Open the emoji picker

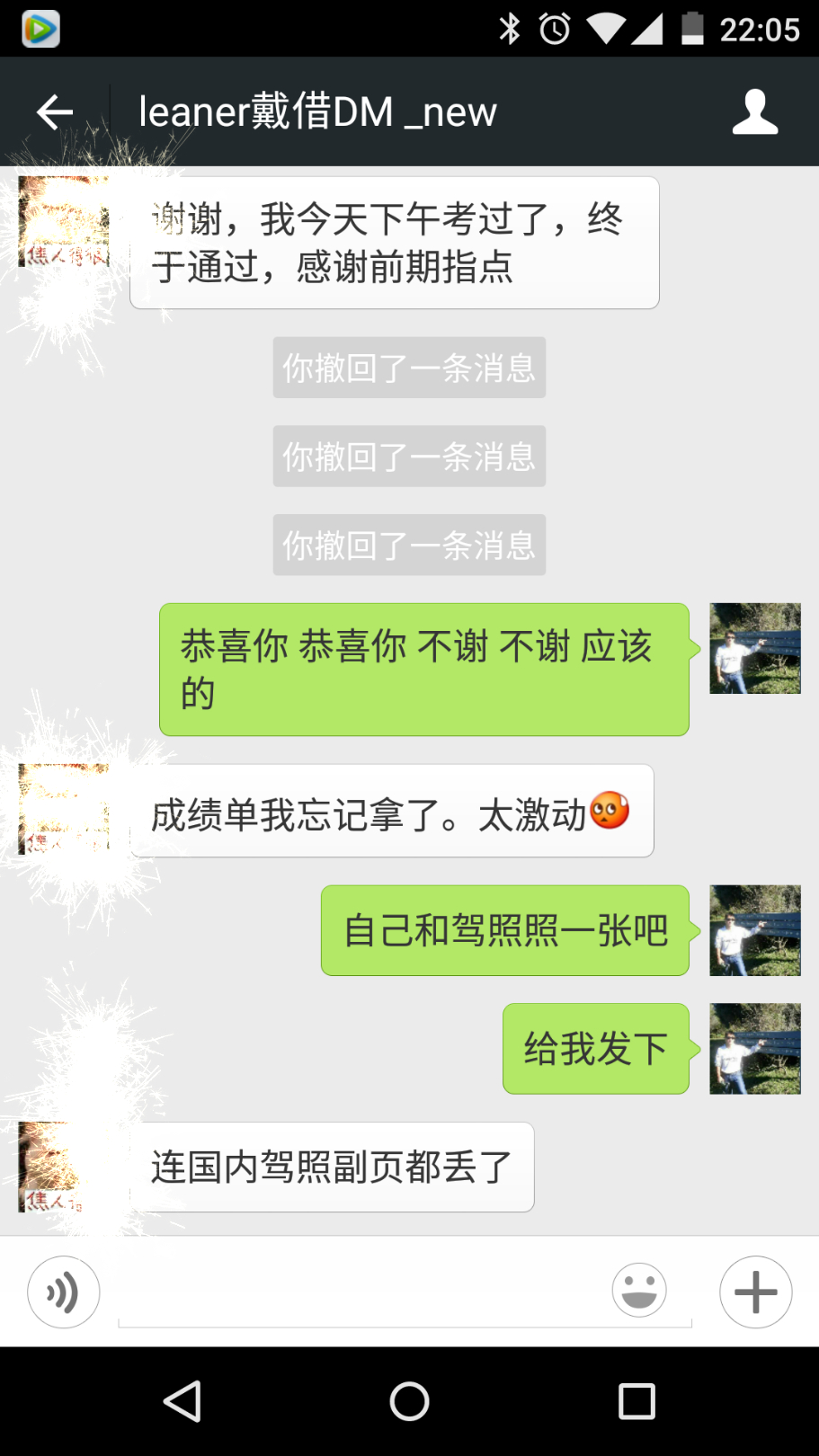coord(639,1291)
